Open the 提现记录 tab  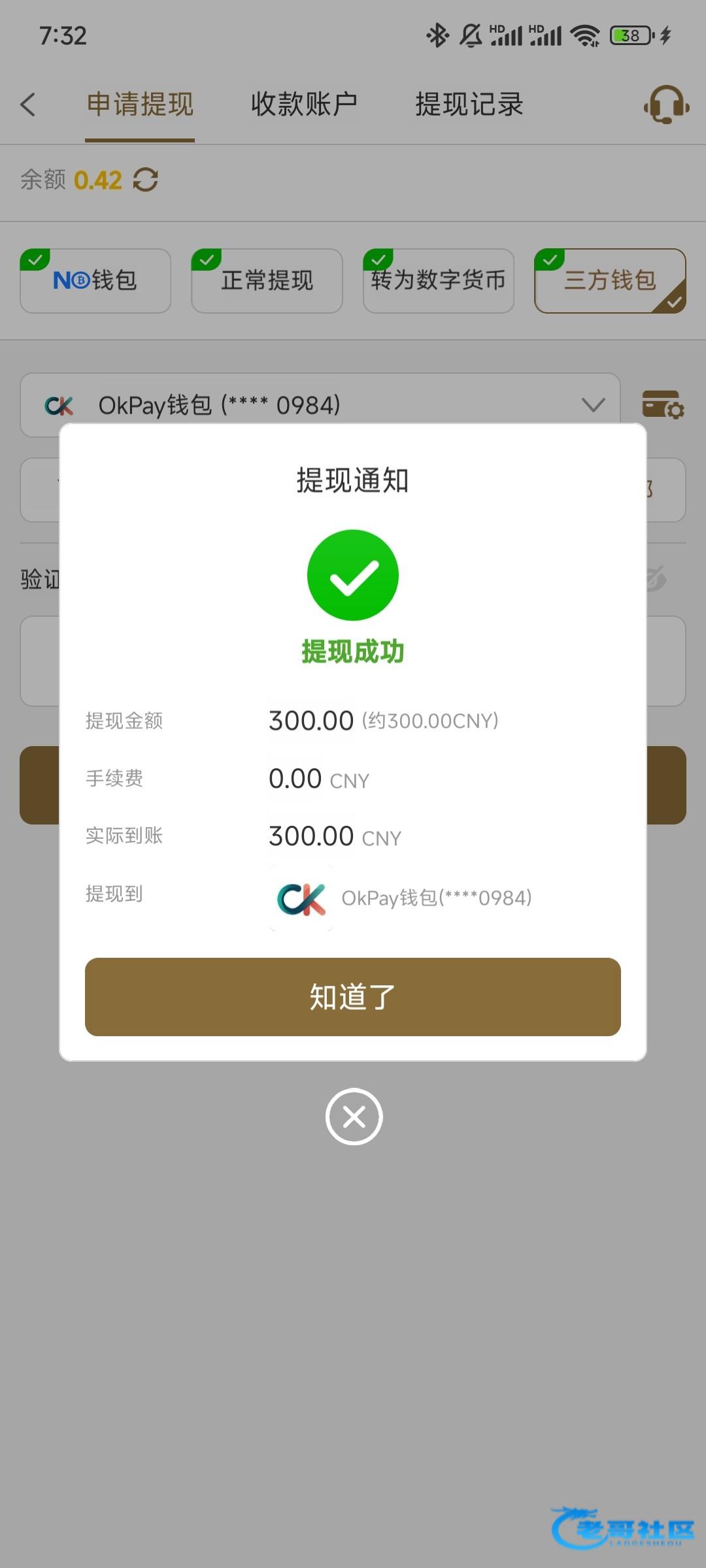click(469, 105)
